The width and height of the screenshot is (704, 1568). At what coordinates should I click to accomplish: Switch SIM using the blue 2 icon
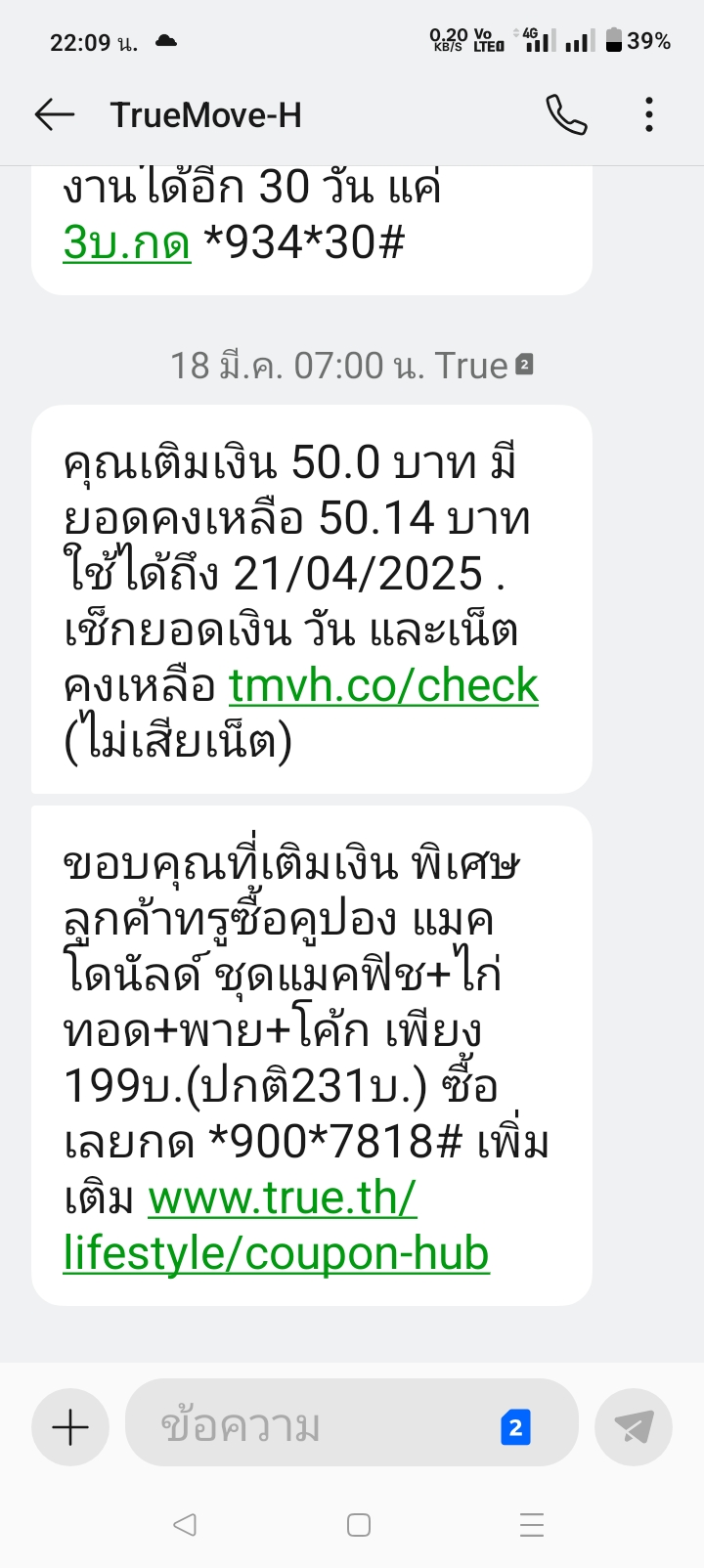click(515, 1427)
